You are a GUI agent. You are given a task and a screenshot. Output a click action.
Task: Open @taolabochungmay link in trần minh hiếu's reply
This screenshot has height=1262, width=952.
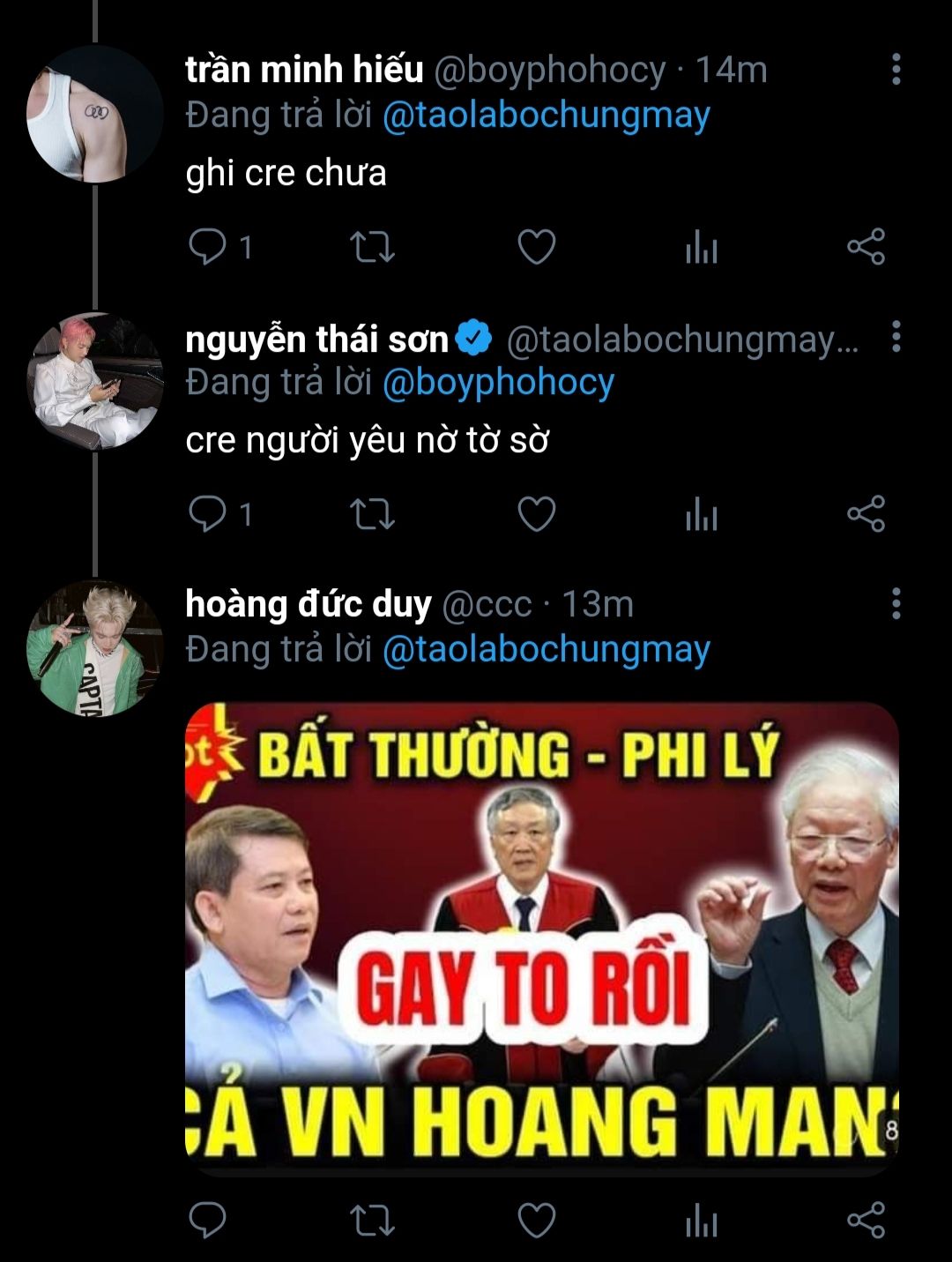[x=546, y=116]
